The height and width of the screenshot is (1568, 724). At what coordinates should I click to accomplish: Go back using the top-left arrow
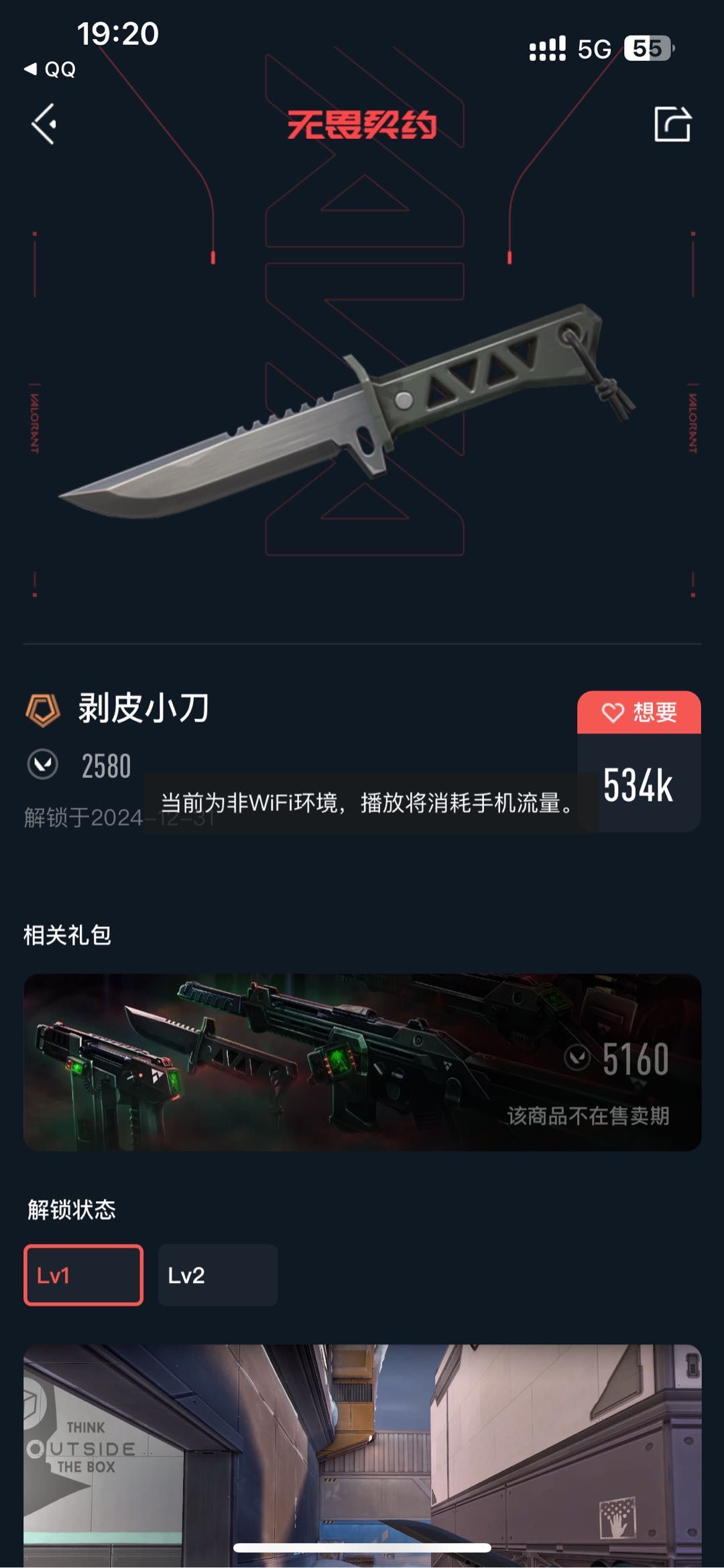[x=44, y=124]
